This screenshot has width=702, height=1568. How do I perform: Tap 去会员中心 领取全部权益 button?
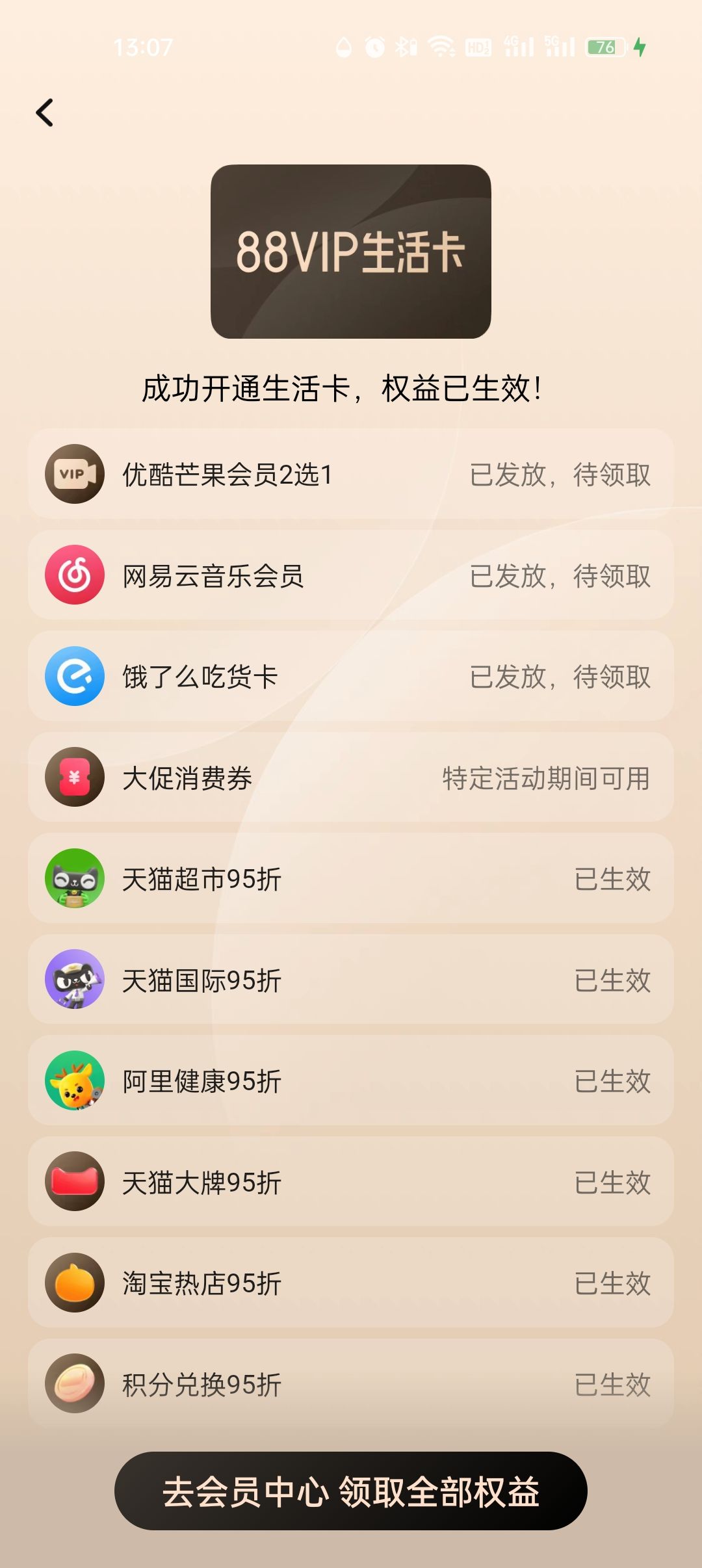pos(351,1491)
